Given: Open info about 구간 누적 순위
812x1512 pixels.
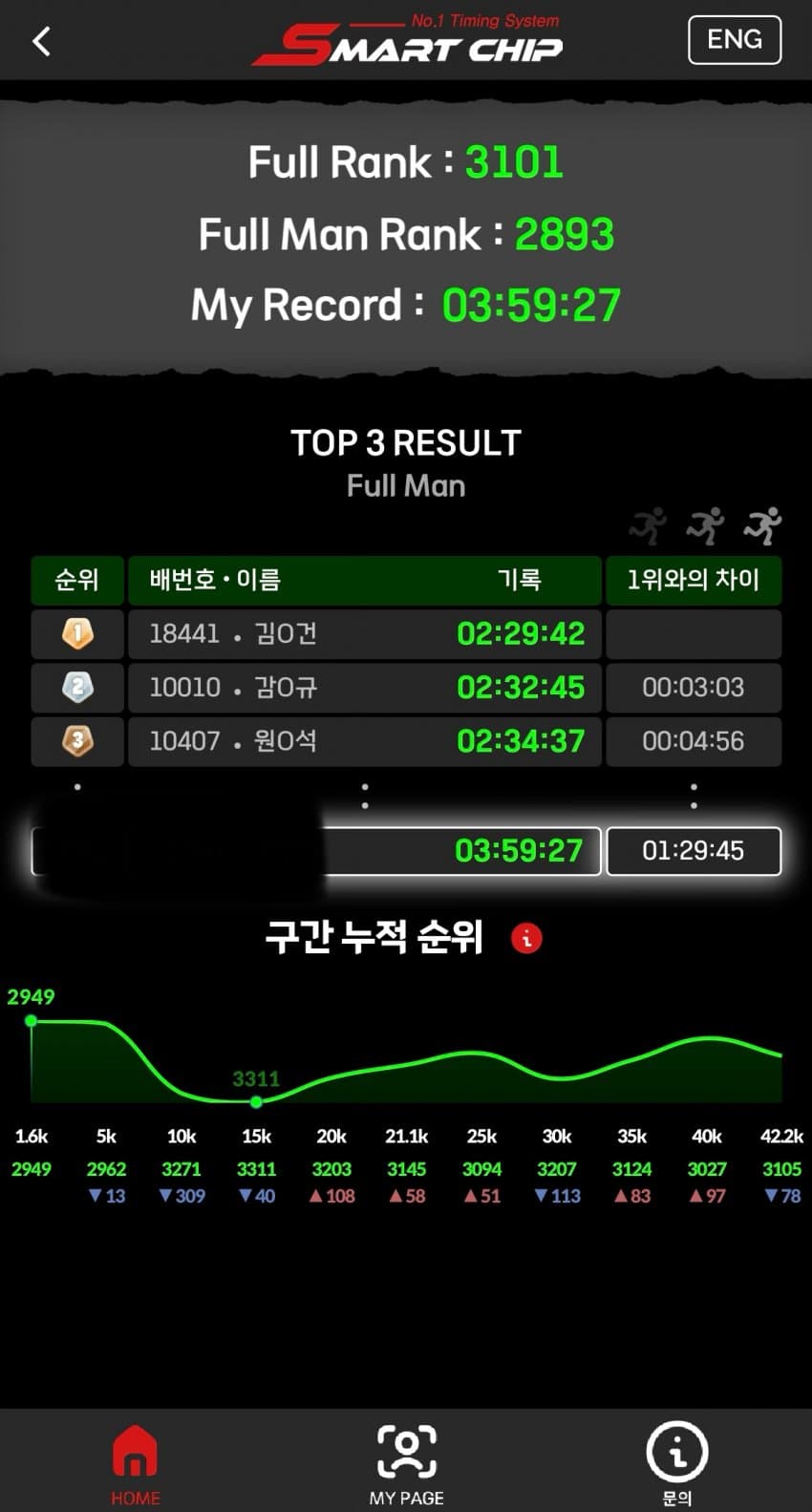Looking at the screenshot, I should point(526,938).
